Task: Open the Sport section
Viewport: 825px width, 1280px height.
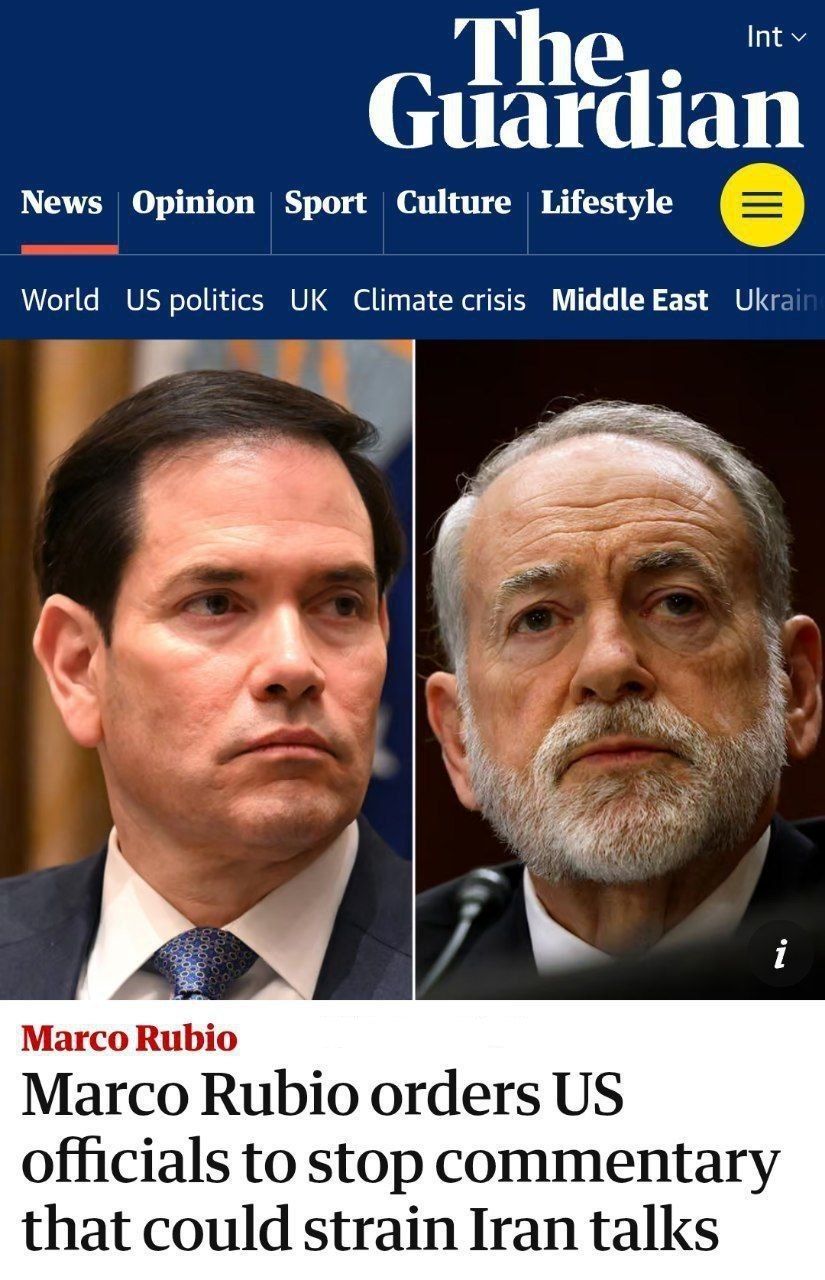Action: point(326,203)
